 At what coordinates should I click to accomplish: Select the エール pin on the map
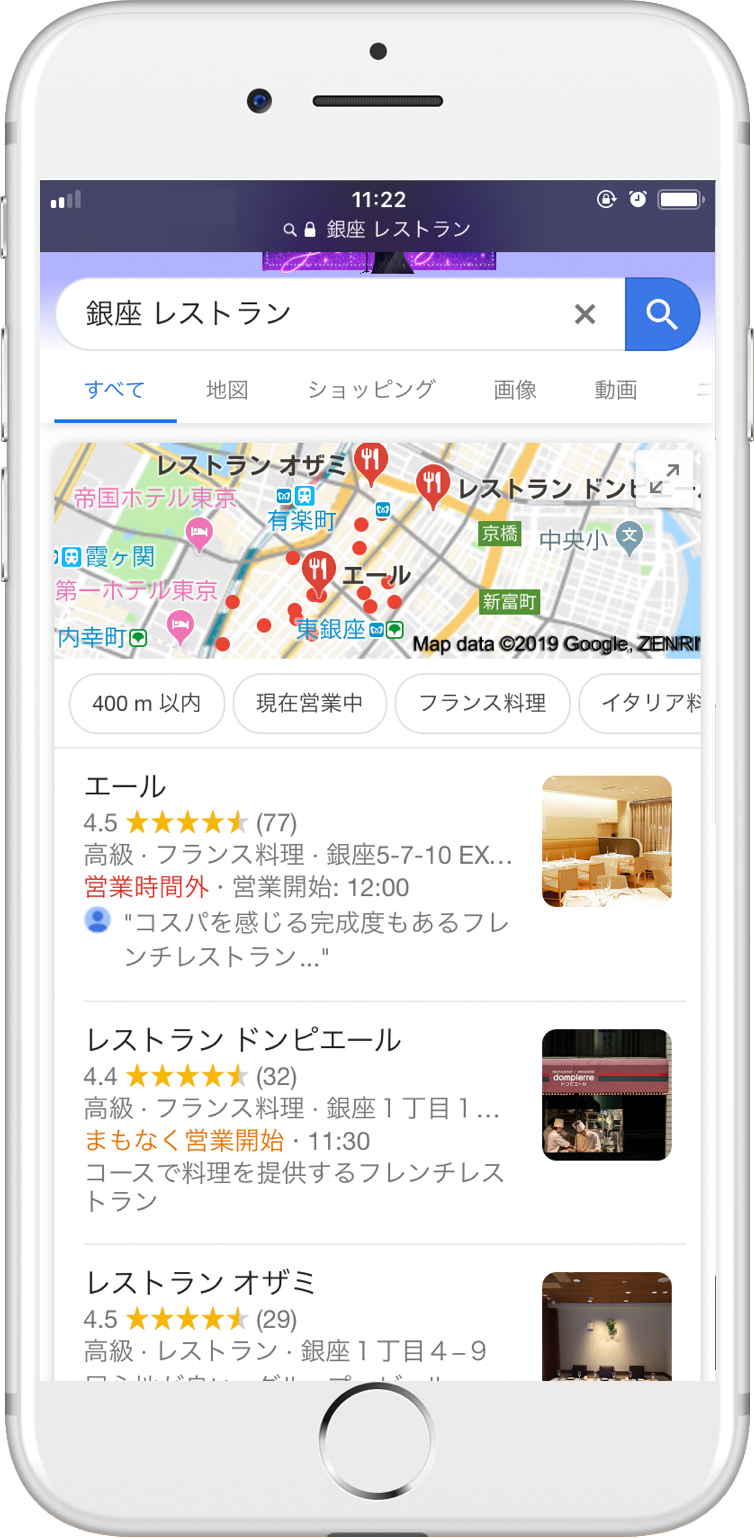point(318,572)
